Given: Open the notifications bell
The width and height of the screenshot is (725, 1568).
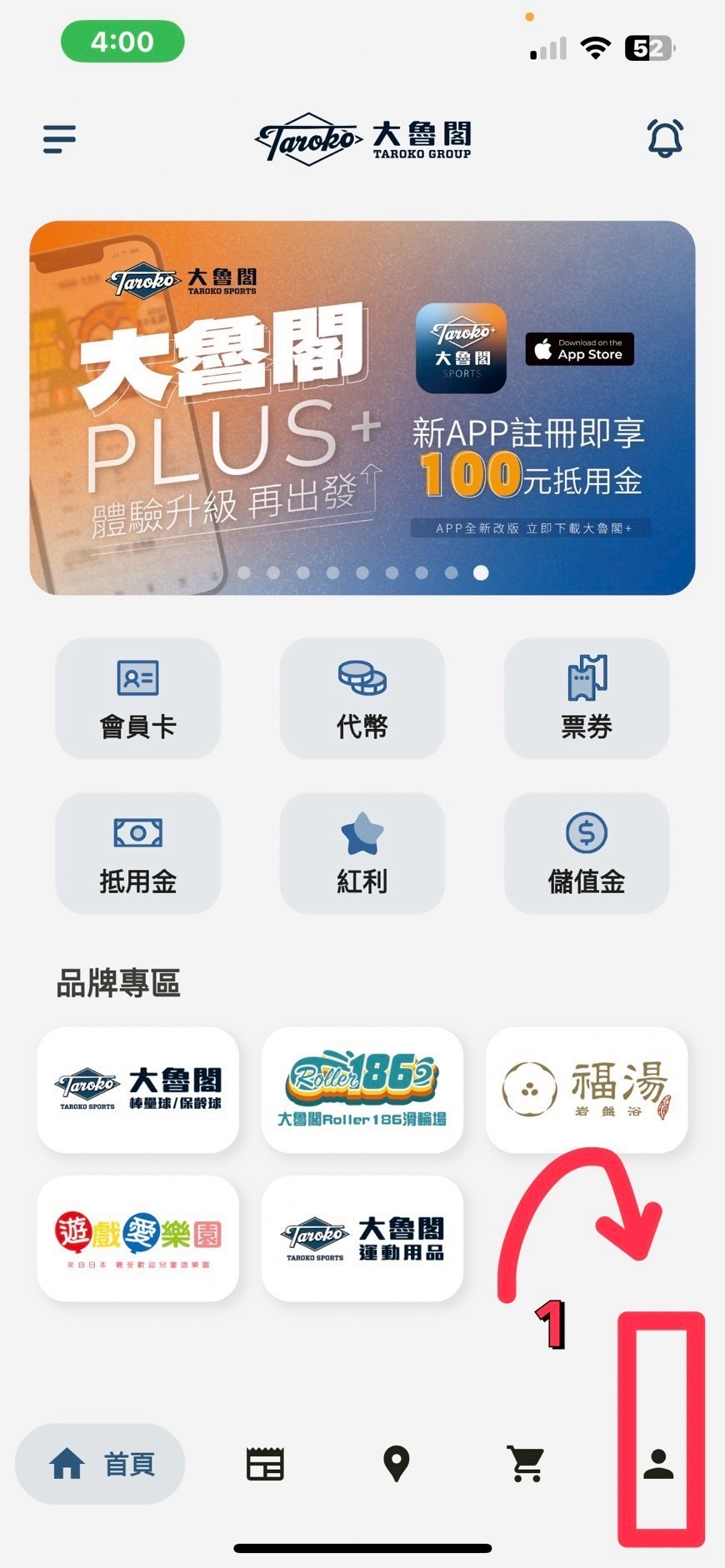Looking at the screenshot, I should point(665,138).
